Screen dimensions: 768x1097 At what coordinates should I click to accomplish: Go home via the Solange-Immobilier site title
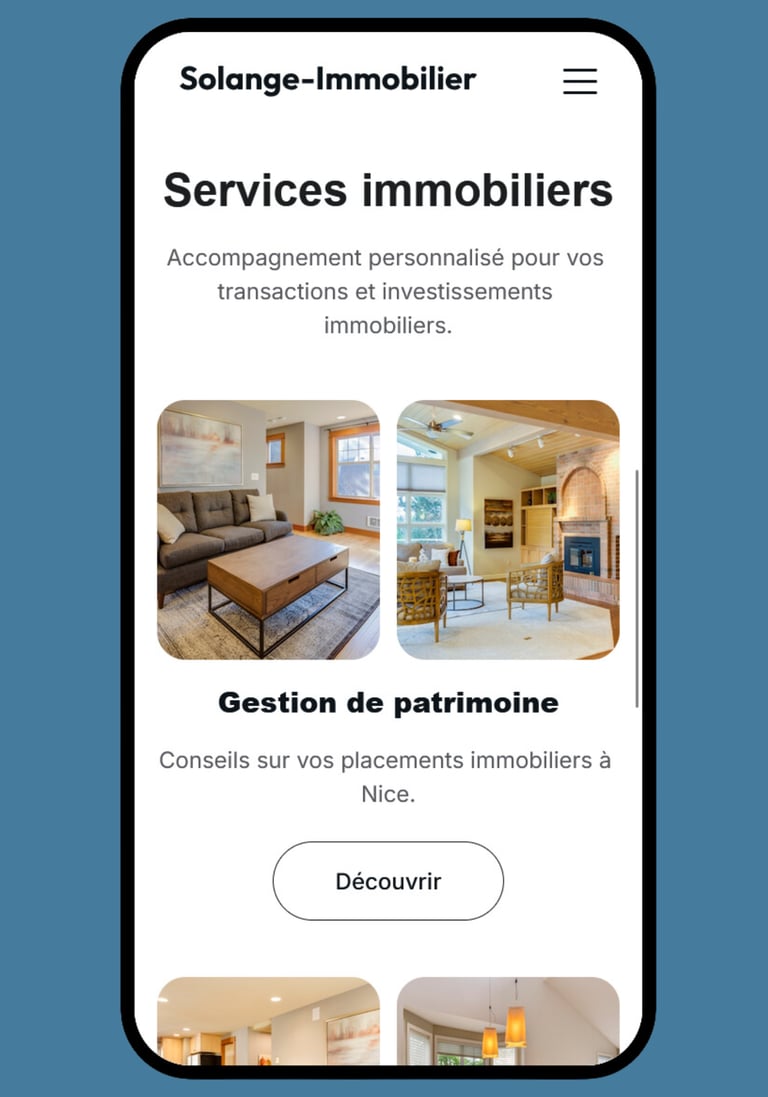click(x=327, y=79)
